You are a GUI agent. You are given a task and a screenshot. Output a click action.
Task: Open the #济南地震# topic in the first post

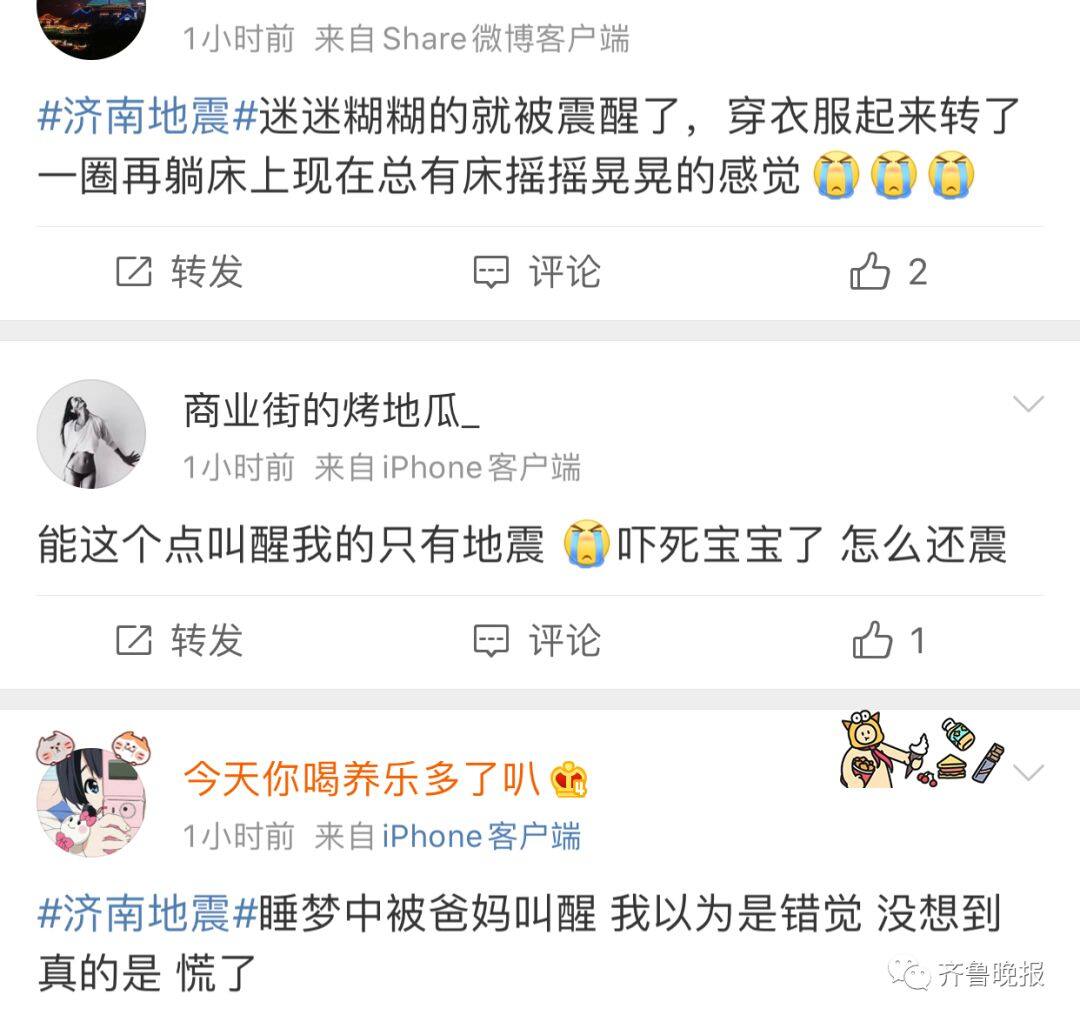(x=148, y=117)
